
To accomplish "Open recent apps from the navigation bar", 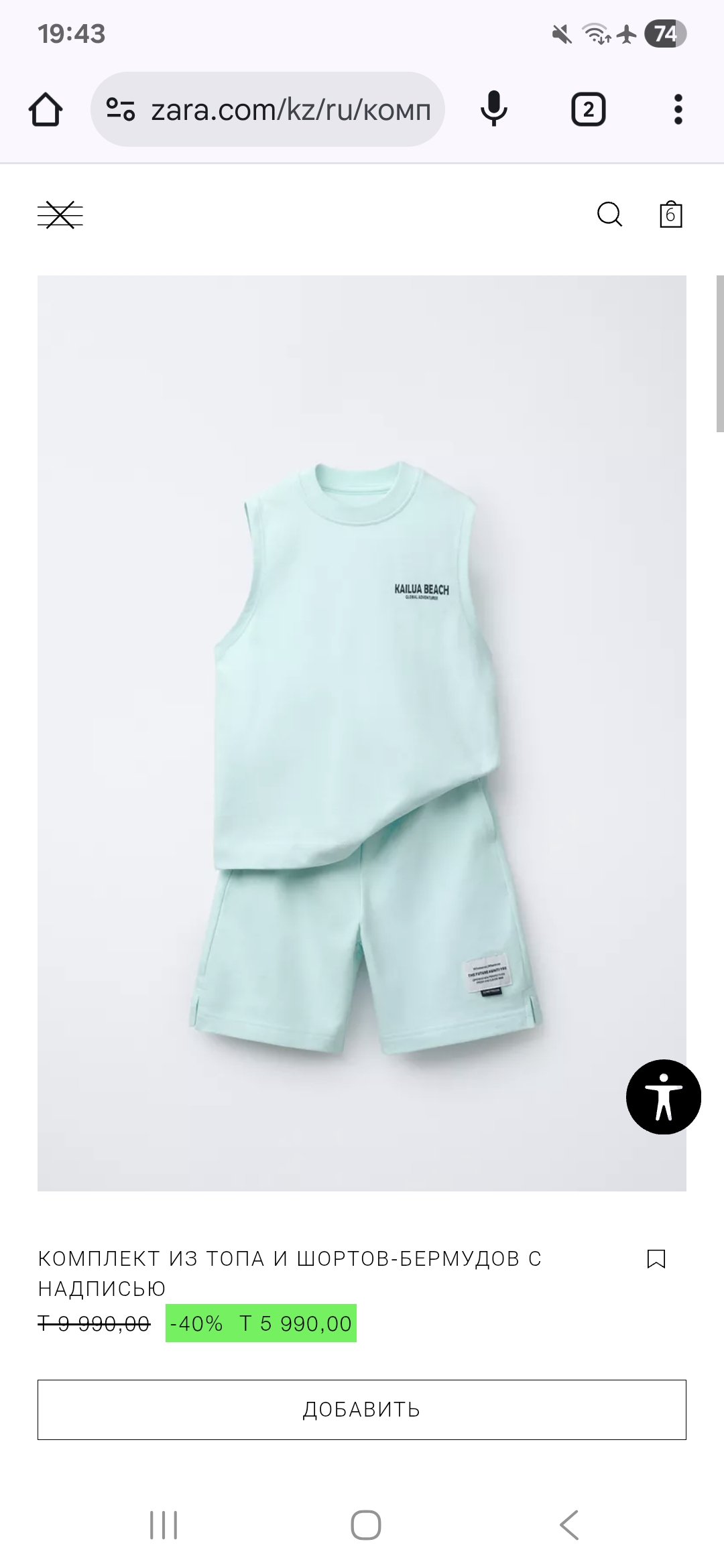I will click(x=164, y=1526).
